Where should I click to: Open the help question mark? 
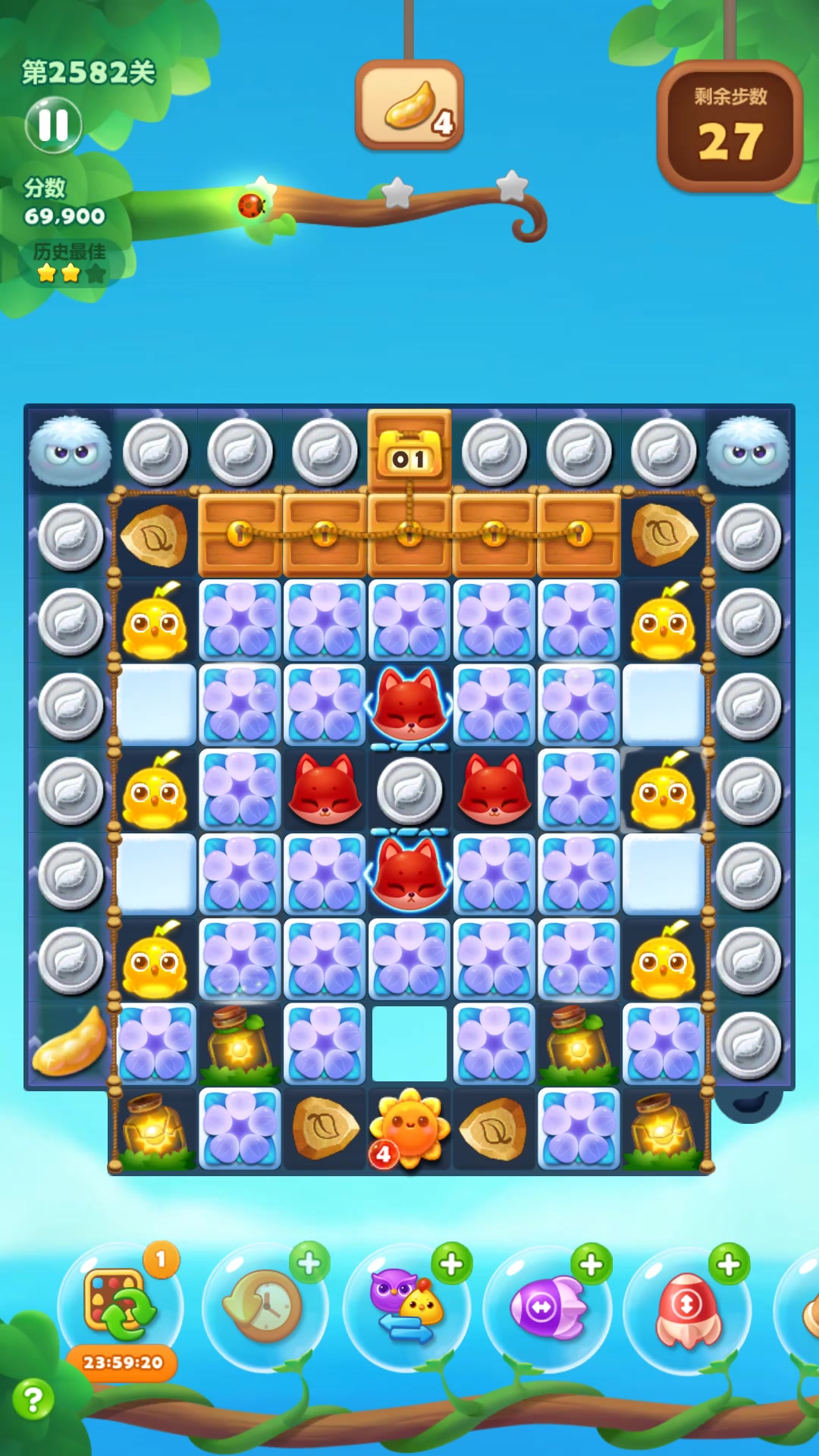coord(33,1399)
